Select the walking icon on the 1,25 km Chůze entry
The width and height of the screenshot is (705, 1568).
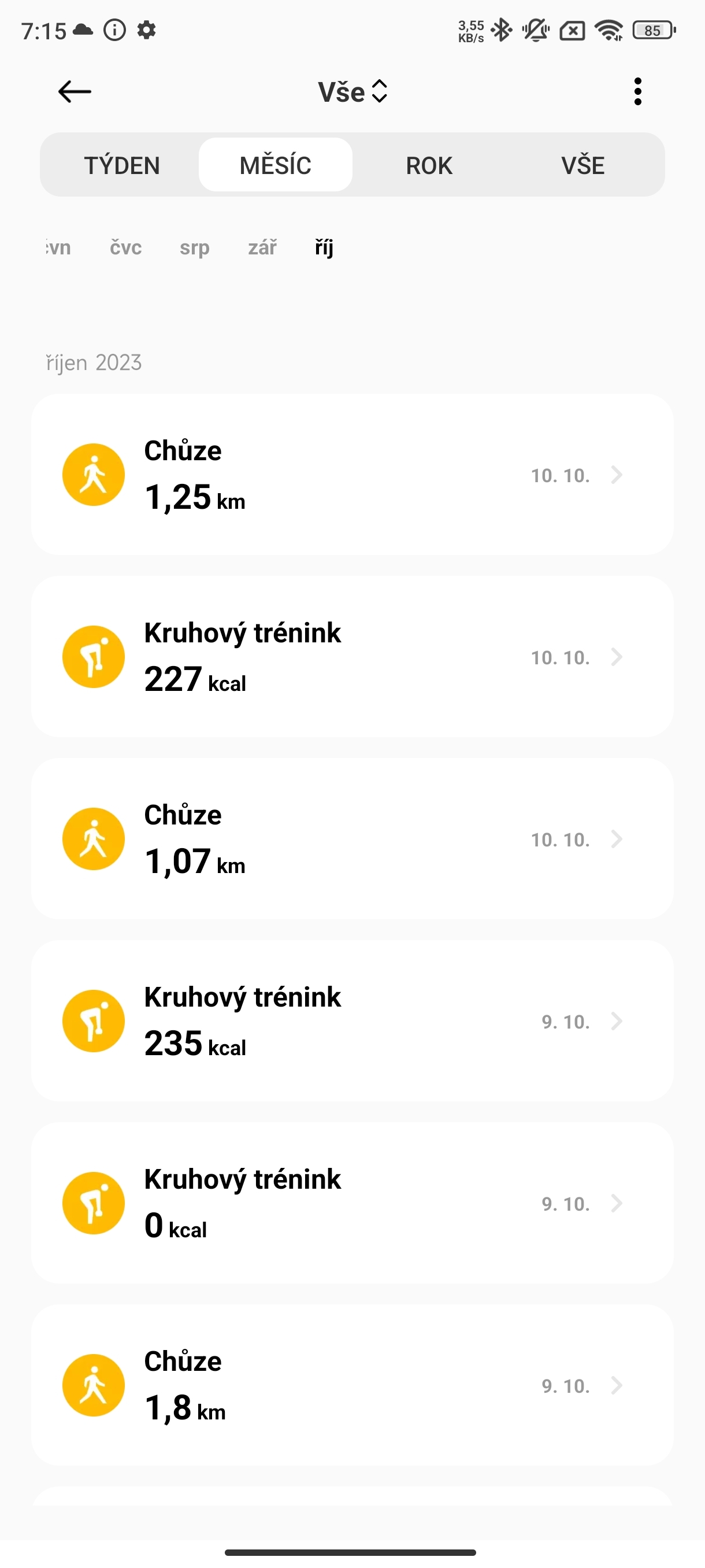point(93,474)
